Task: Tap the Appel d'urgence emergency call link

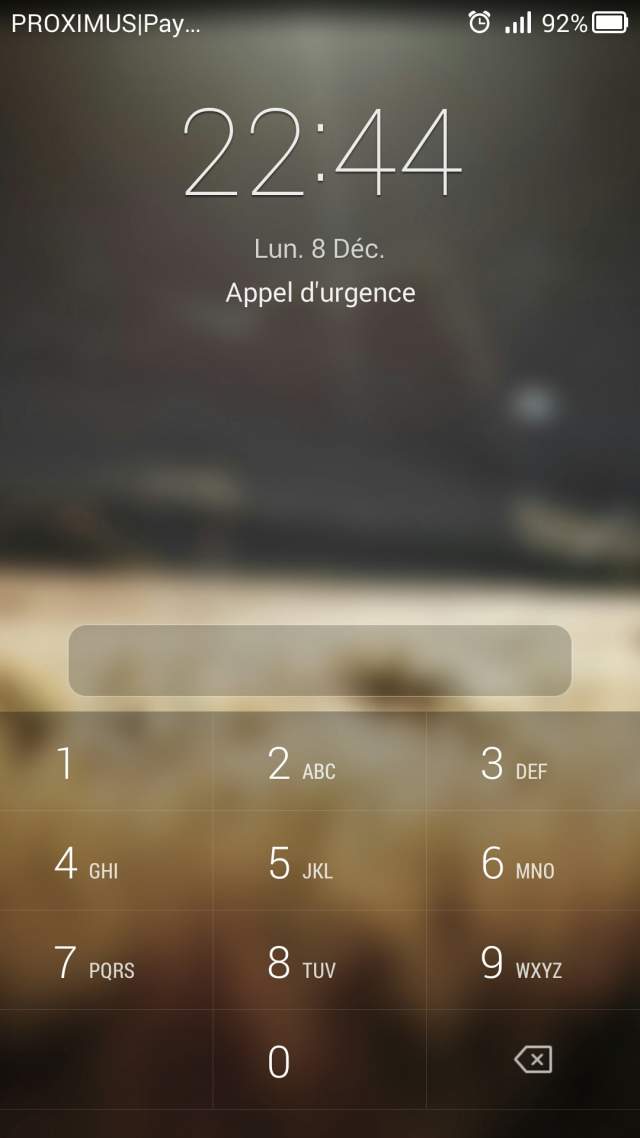Action: [320, 293]
